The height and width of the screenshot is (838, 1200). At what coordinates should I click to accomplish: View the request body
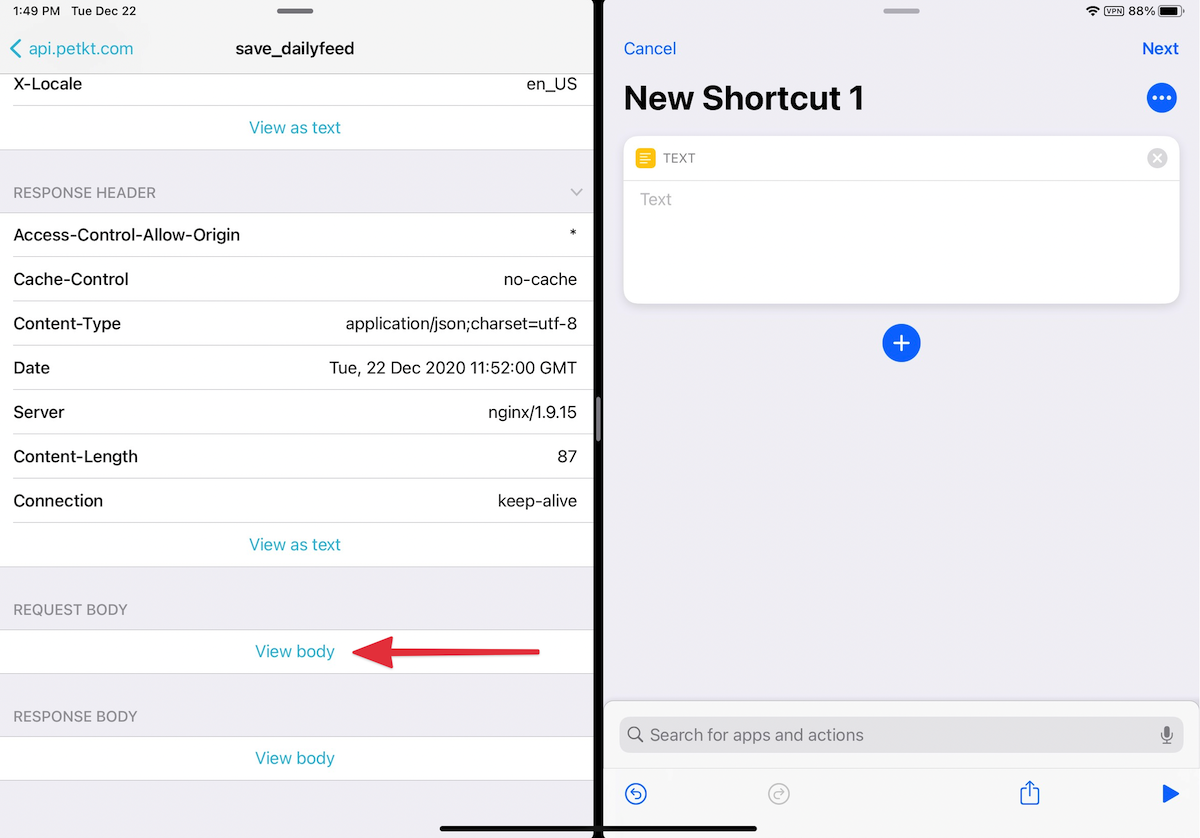(x=295, y=651)
